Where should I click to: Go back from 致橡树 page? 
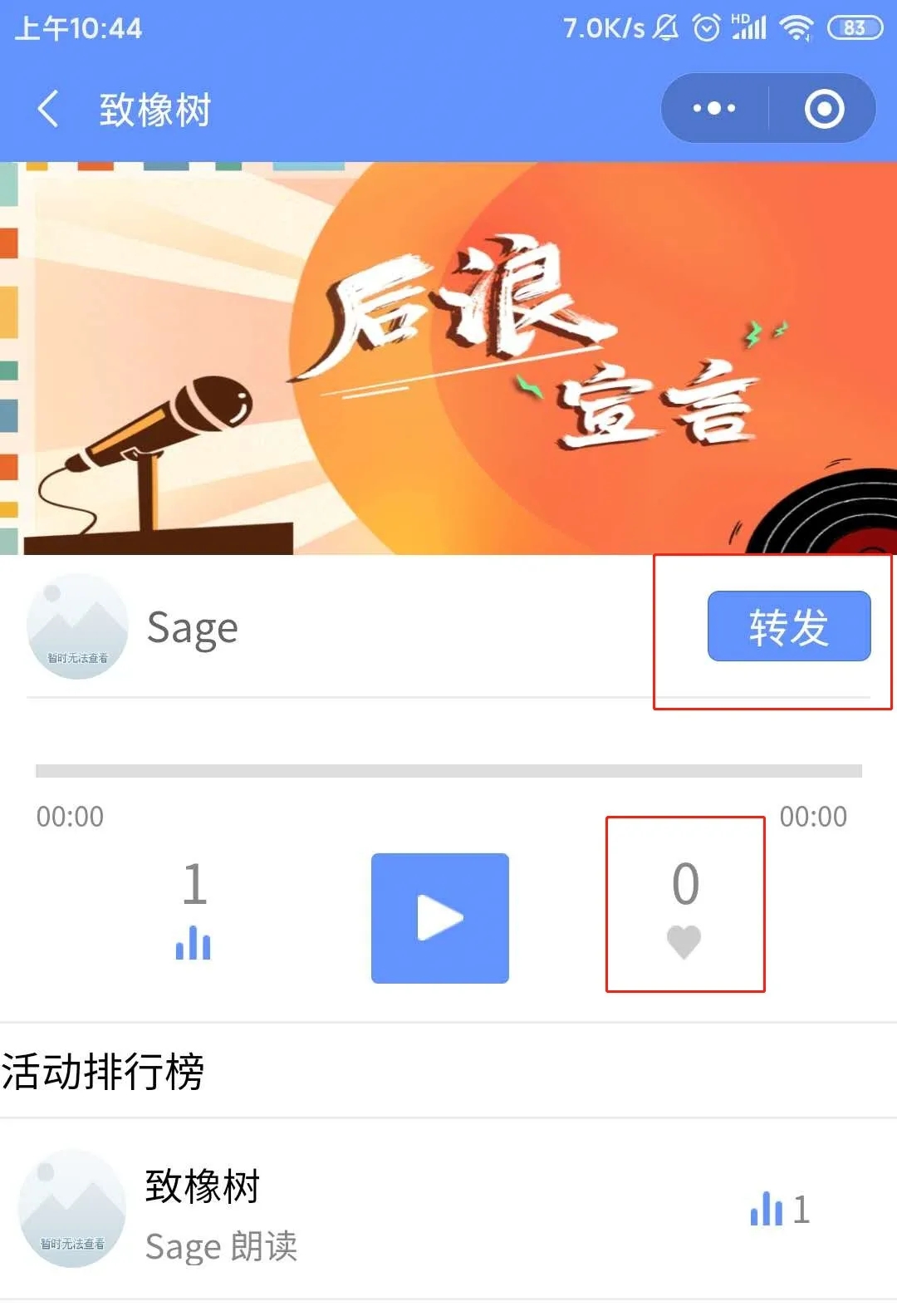pyautogui.click(x=48, y=109)
